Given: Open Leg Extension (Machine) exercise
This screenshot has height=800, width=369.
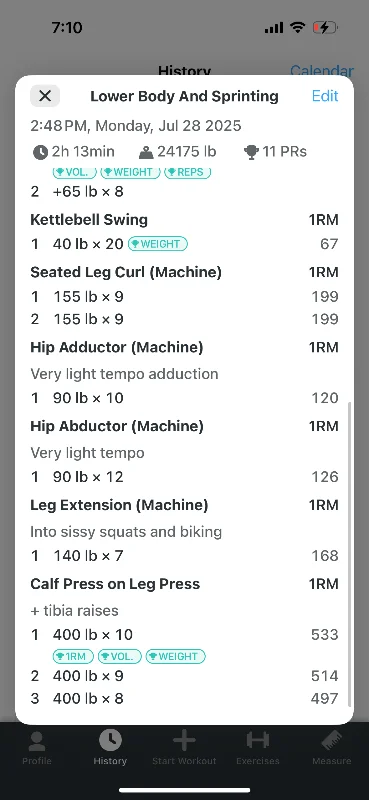Looking at the screenshot, I should tap(119, 505).
